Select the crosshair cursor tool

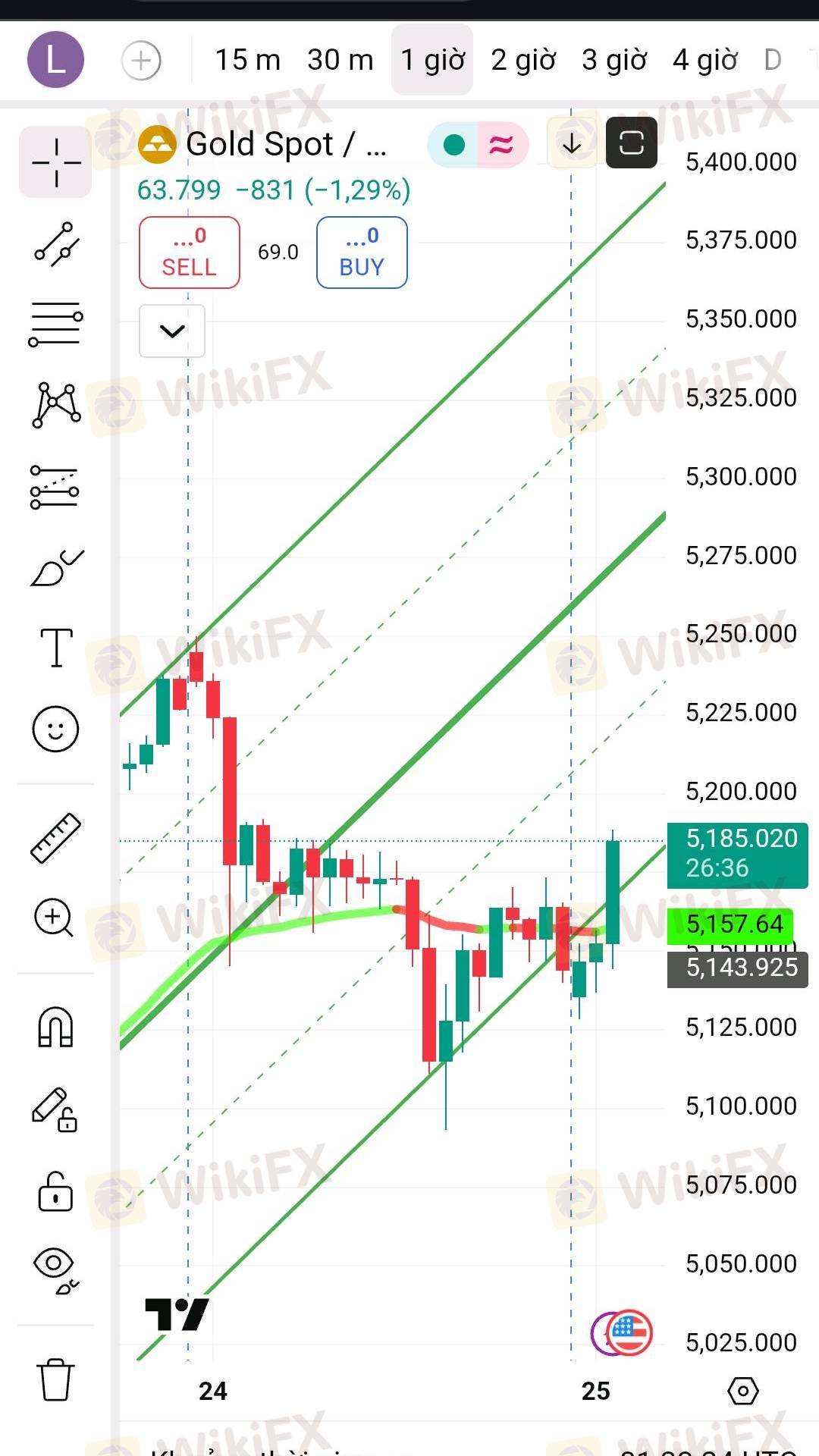point(55,162)
